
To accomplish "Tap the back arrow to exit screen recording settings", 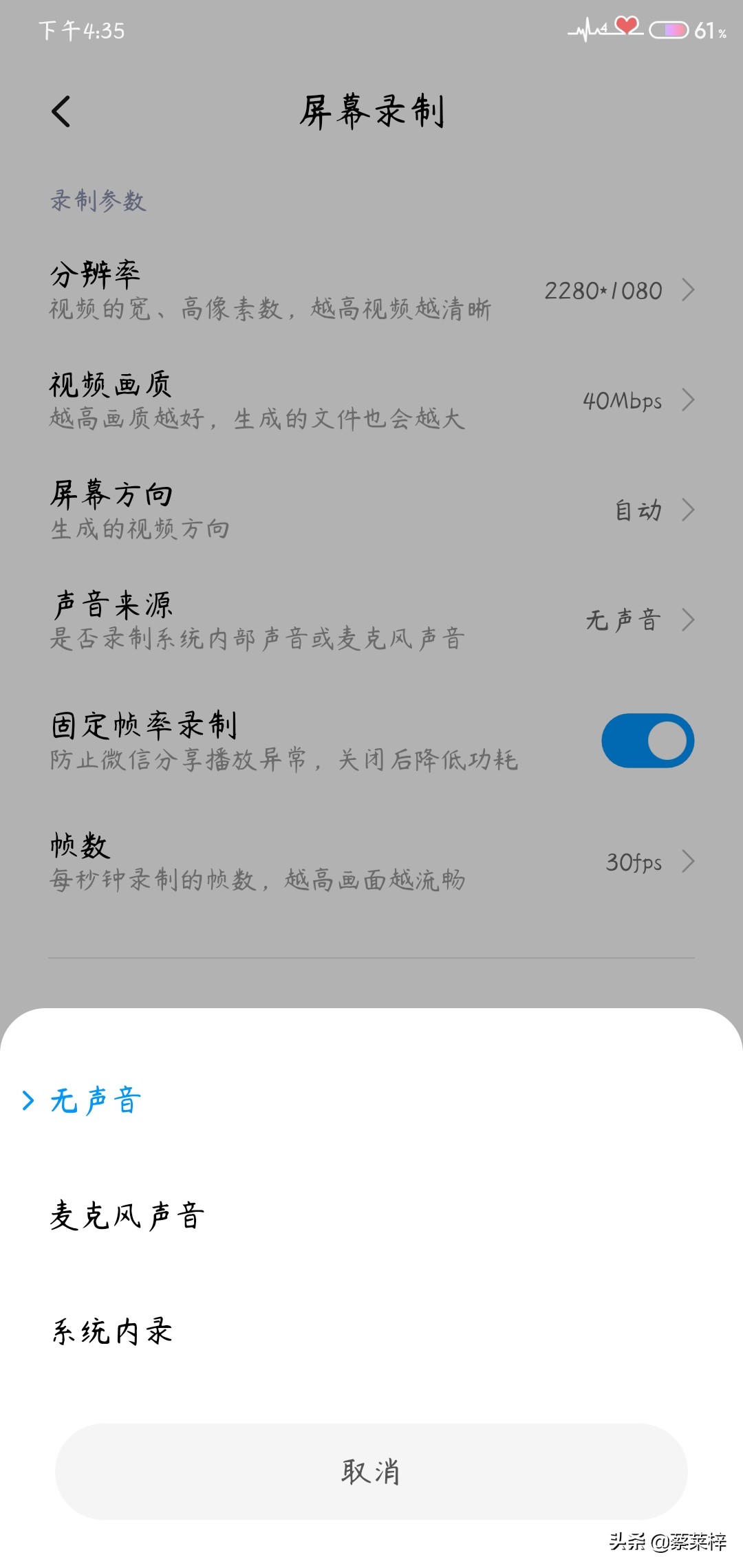I will tap(61, 110).
